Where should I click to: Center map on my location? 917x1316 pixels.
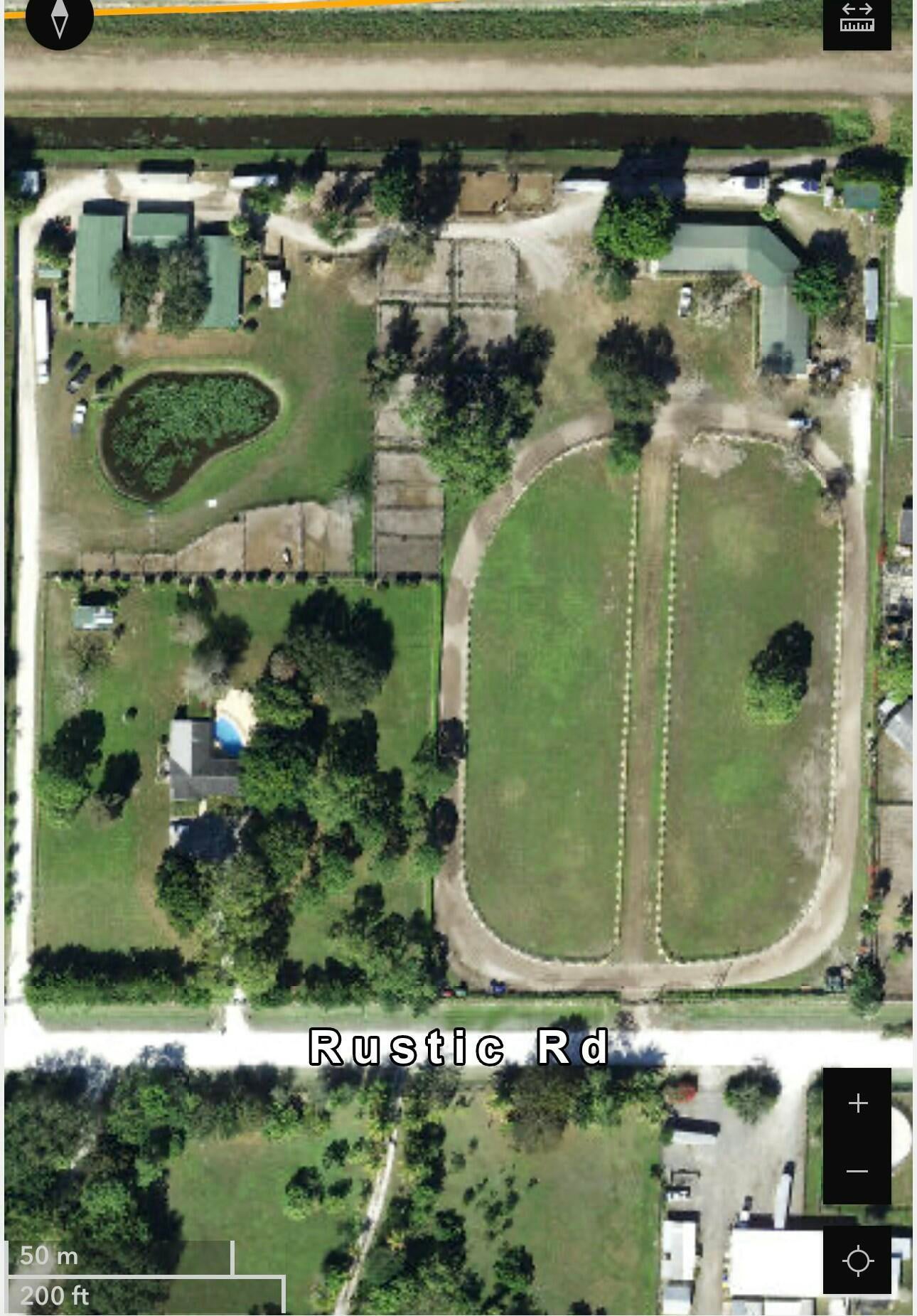(857, 1261)
